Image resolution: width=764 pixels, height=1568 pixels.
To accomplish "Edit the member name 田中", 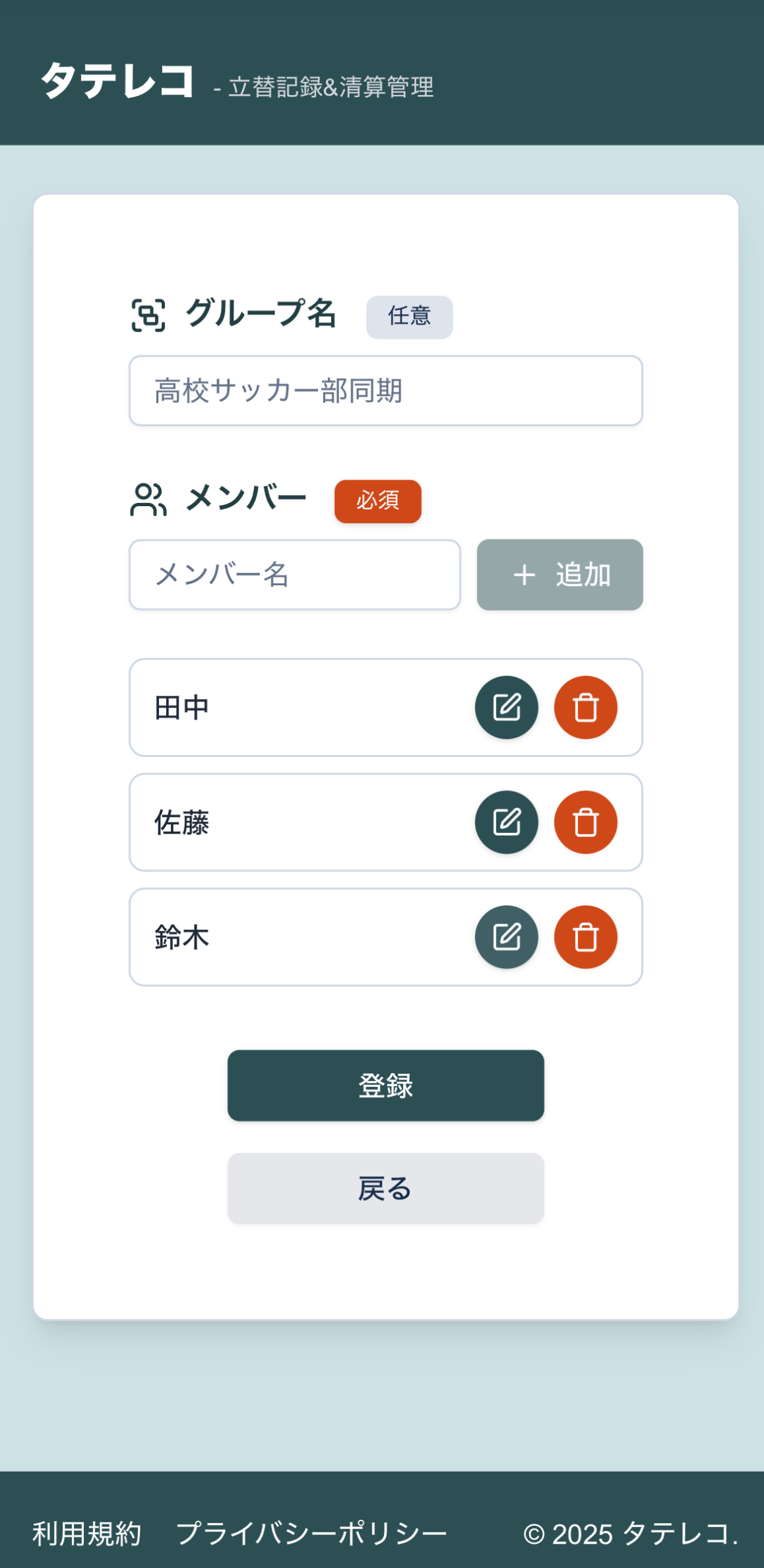I will pyautogui.click(x=506, y=707).
